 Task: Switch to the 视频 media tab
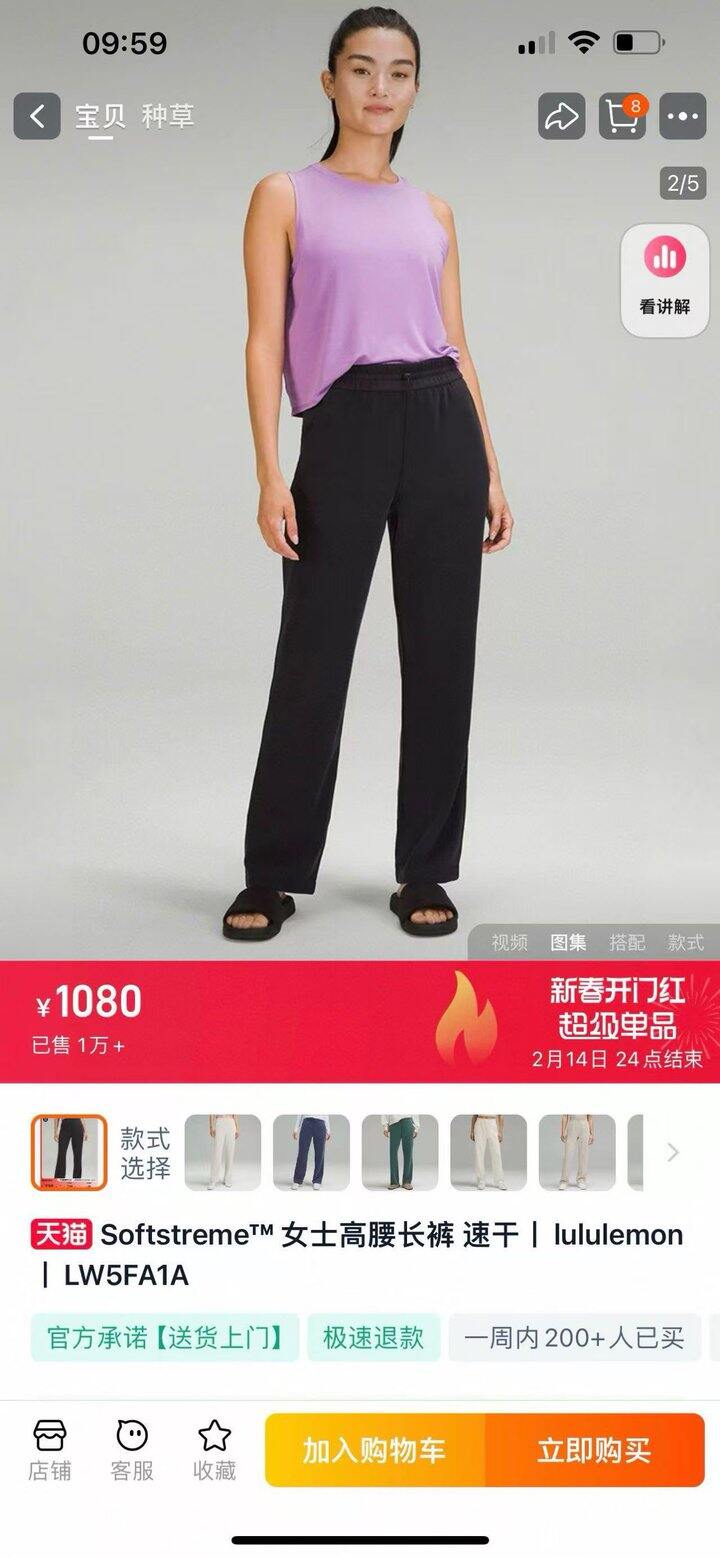tap(510, 942)
